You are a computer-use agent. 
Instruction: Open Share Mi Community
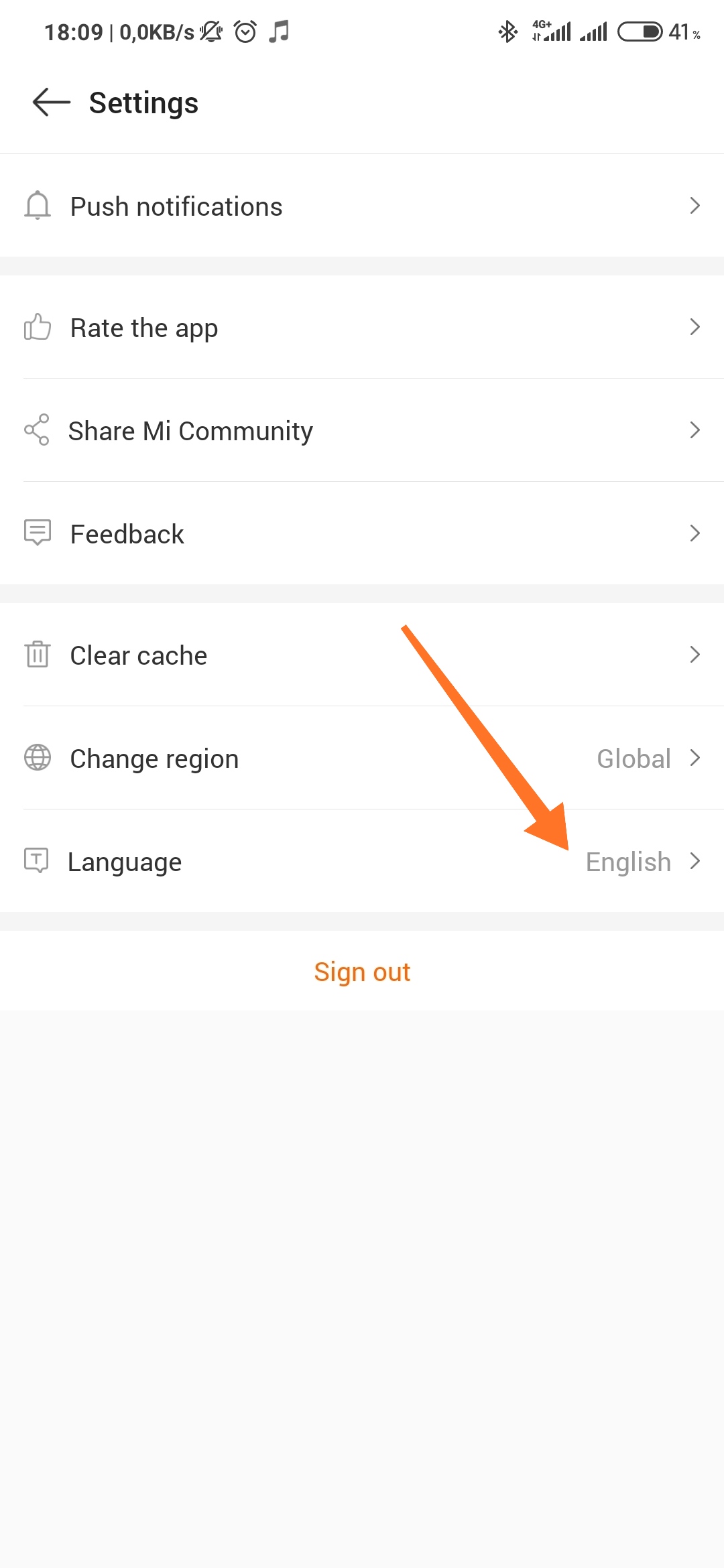(x=362, y=431)
